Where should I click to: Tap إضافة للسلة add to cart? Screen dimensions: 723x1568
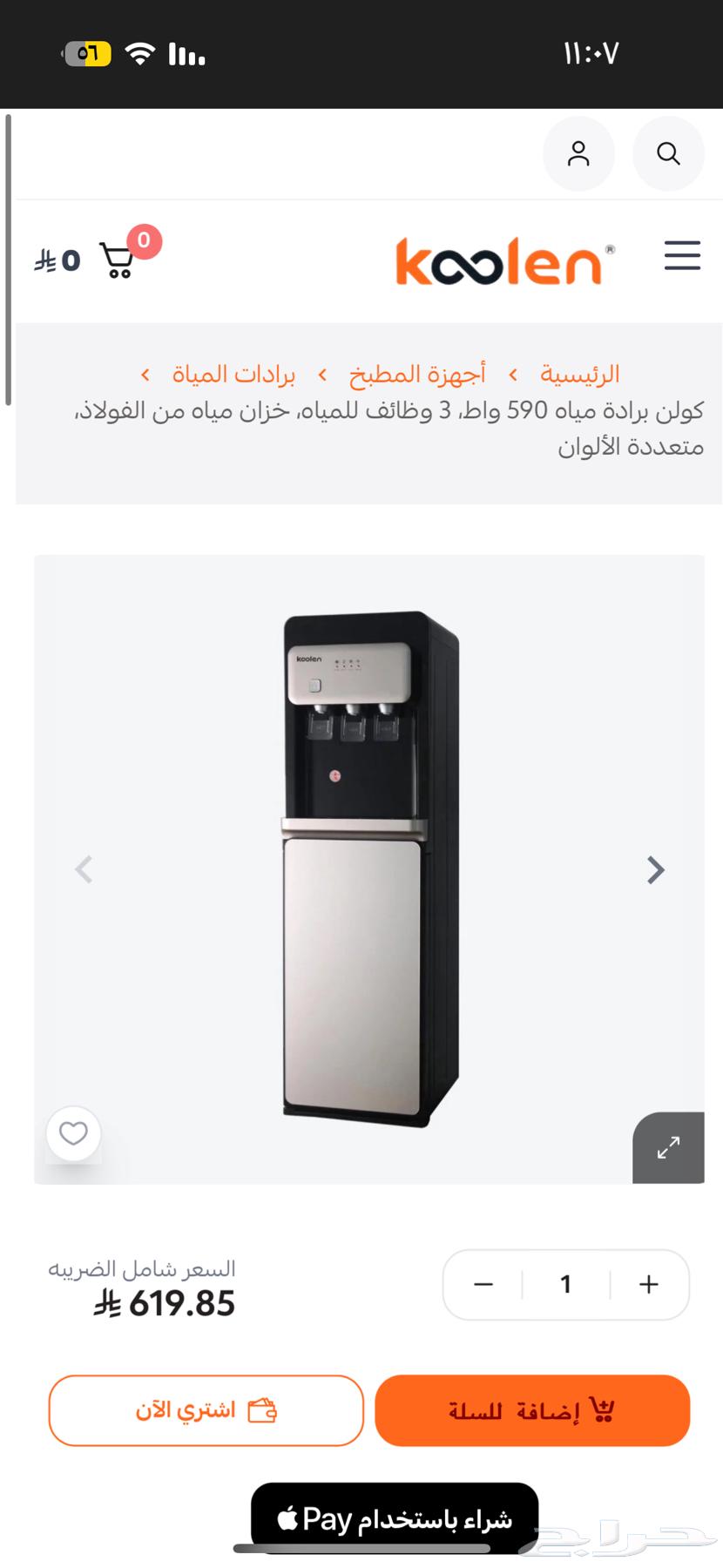pyautogui.click(x=532, y=1410)
